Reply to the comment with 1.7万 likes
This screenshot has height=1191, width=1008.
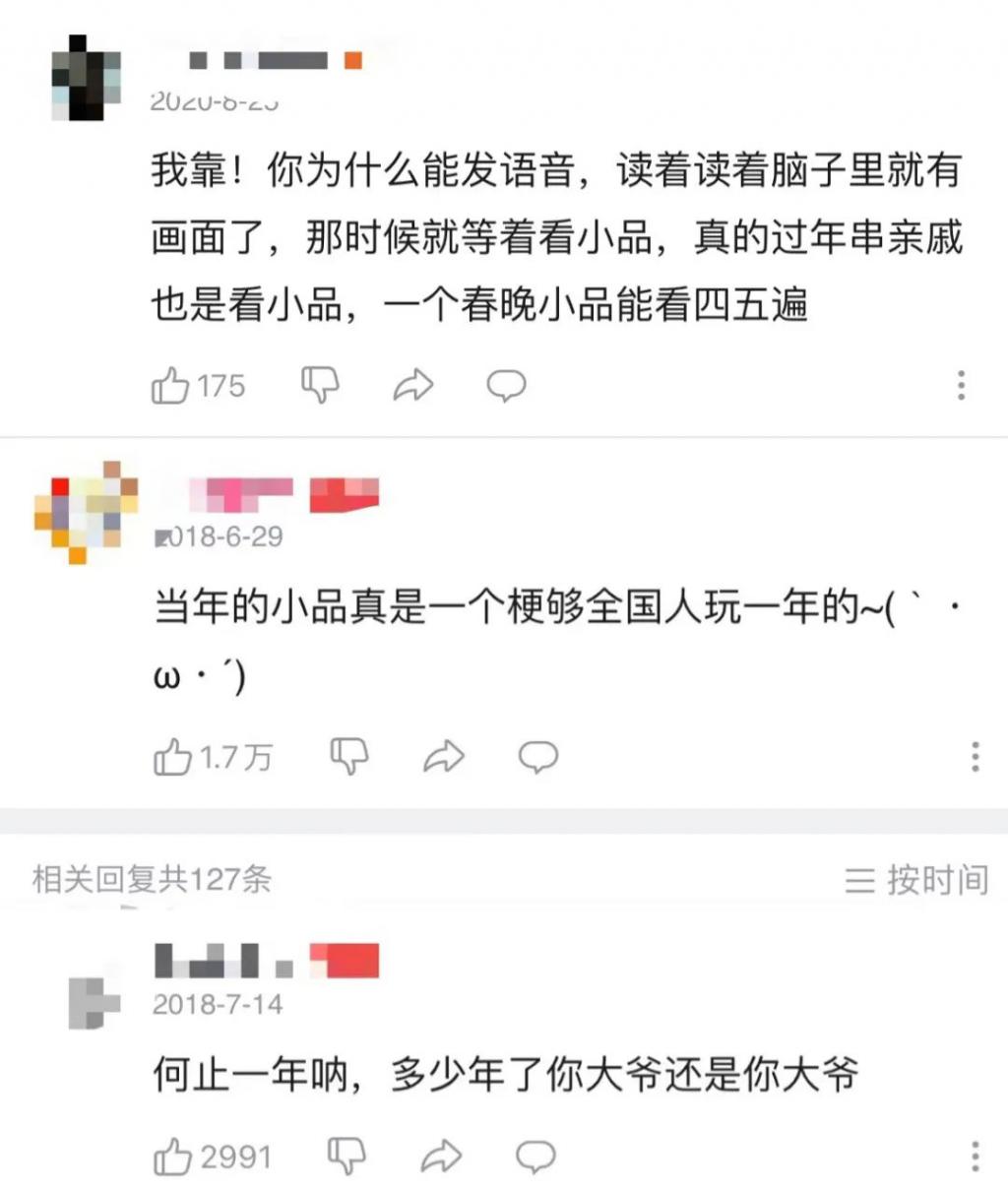click(538, 757)
